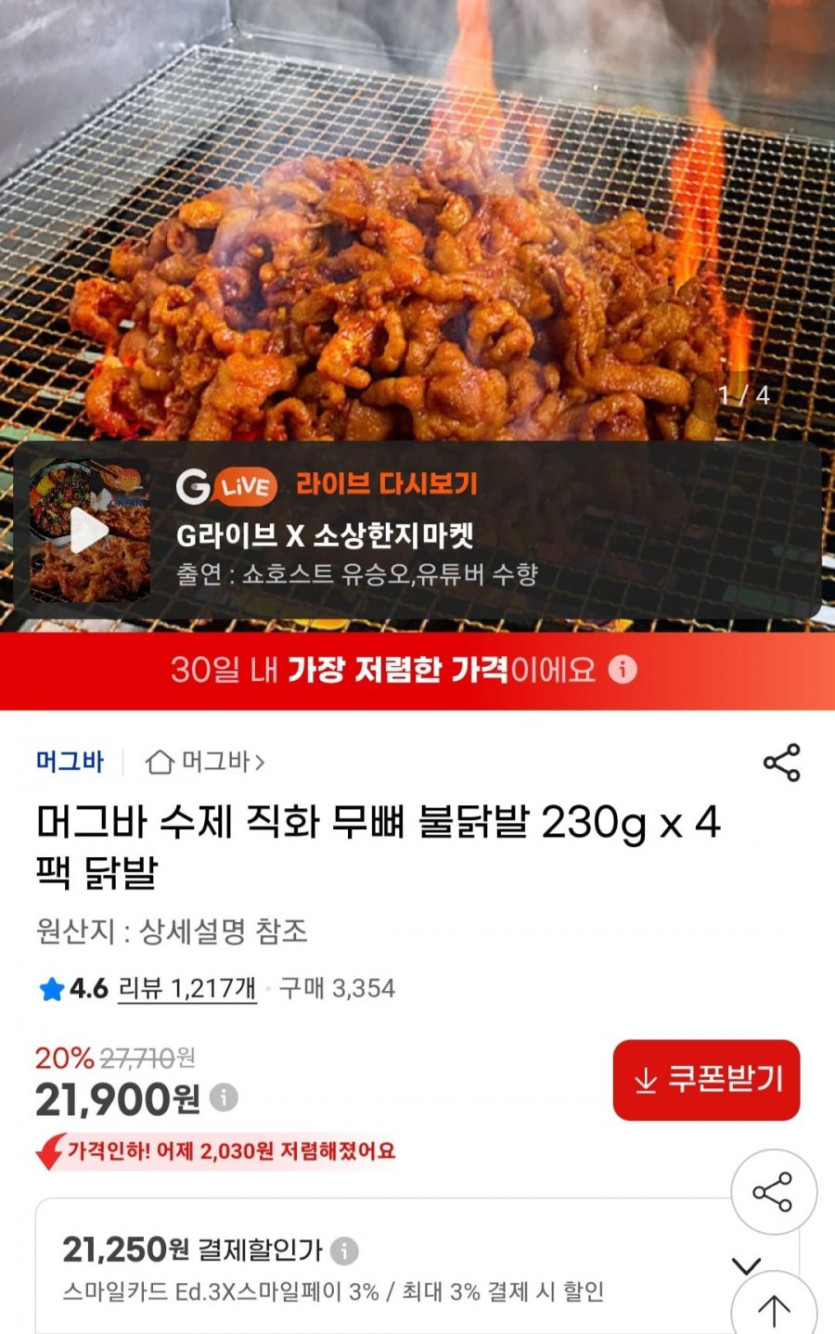The width and height of the screenshot is (835, 1334).
Task: Share this product via the title share icon
Action: 781,763
